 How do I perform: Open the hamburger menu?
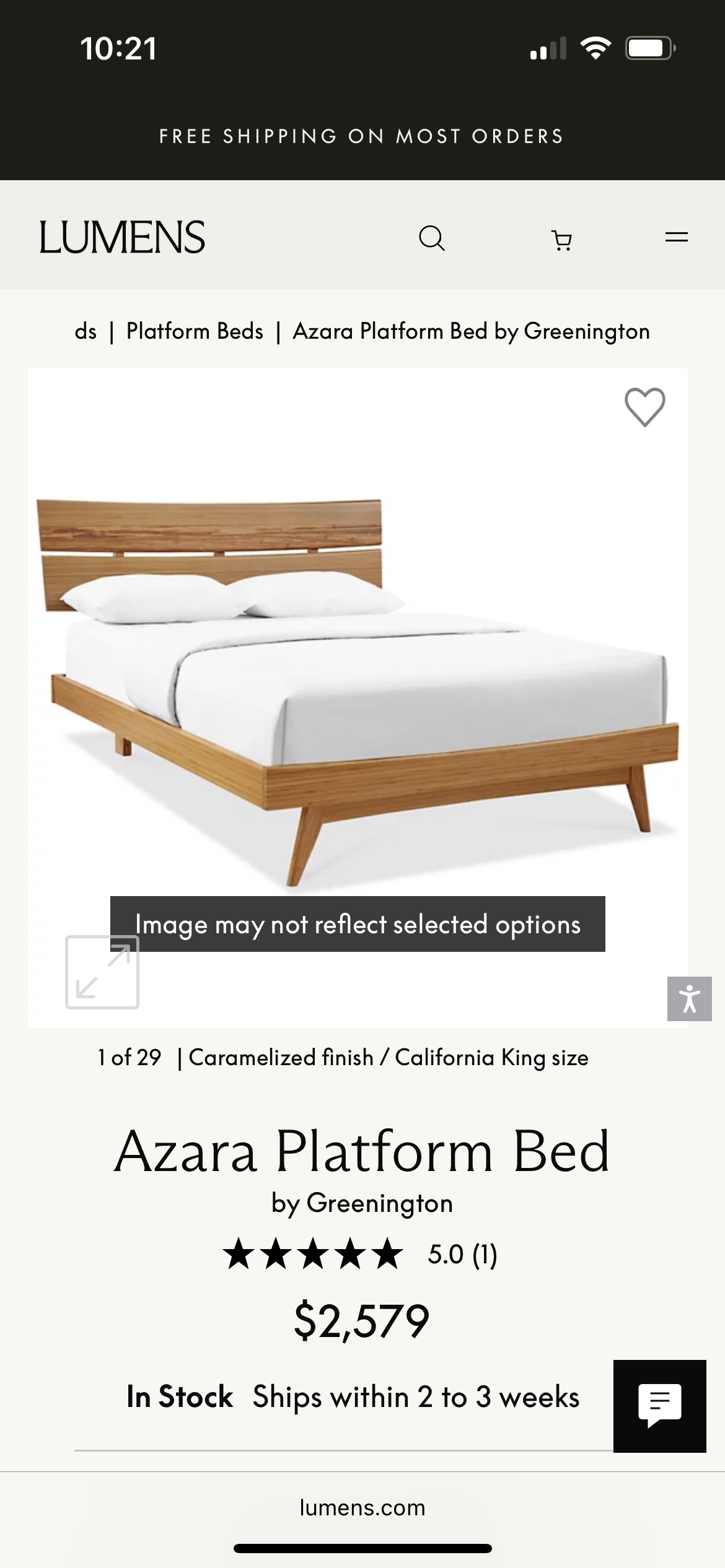click(676, 237)
